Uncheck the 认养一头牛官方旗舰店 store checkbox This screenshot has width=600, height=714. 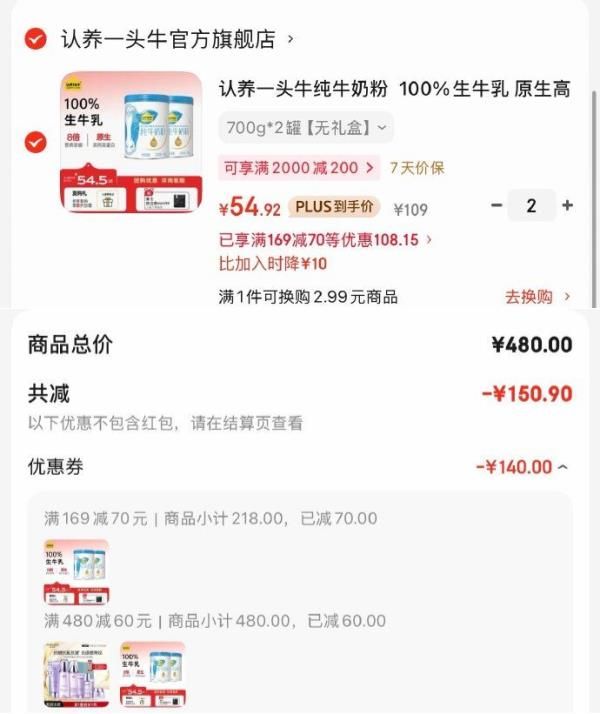tap(35, 39)
